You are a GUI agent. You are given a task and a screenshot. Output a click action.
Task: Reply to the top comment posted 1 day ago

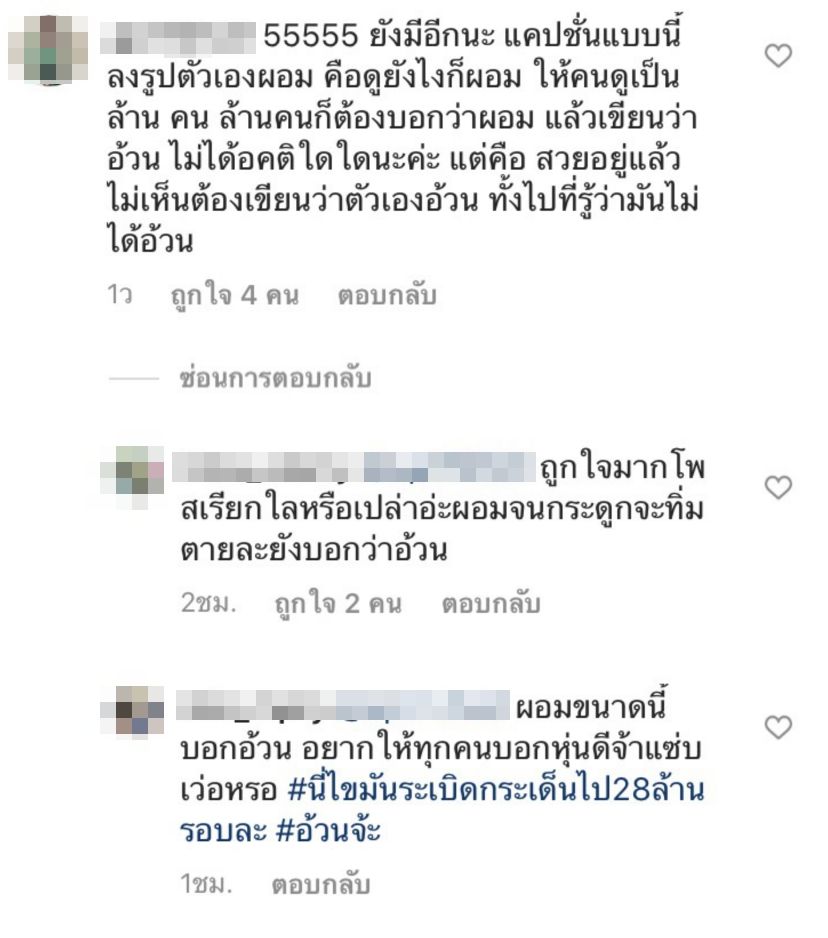386,297
